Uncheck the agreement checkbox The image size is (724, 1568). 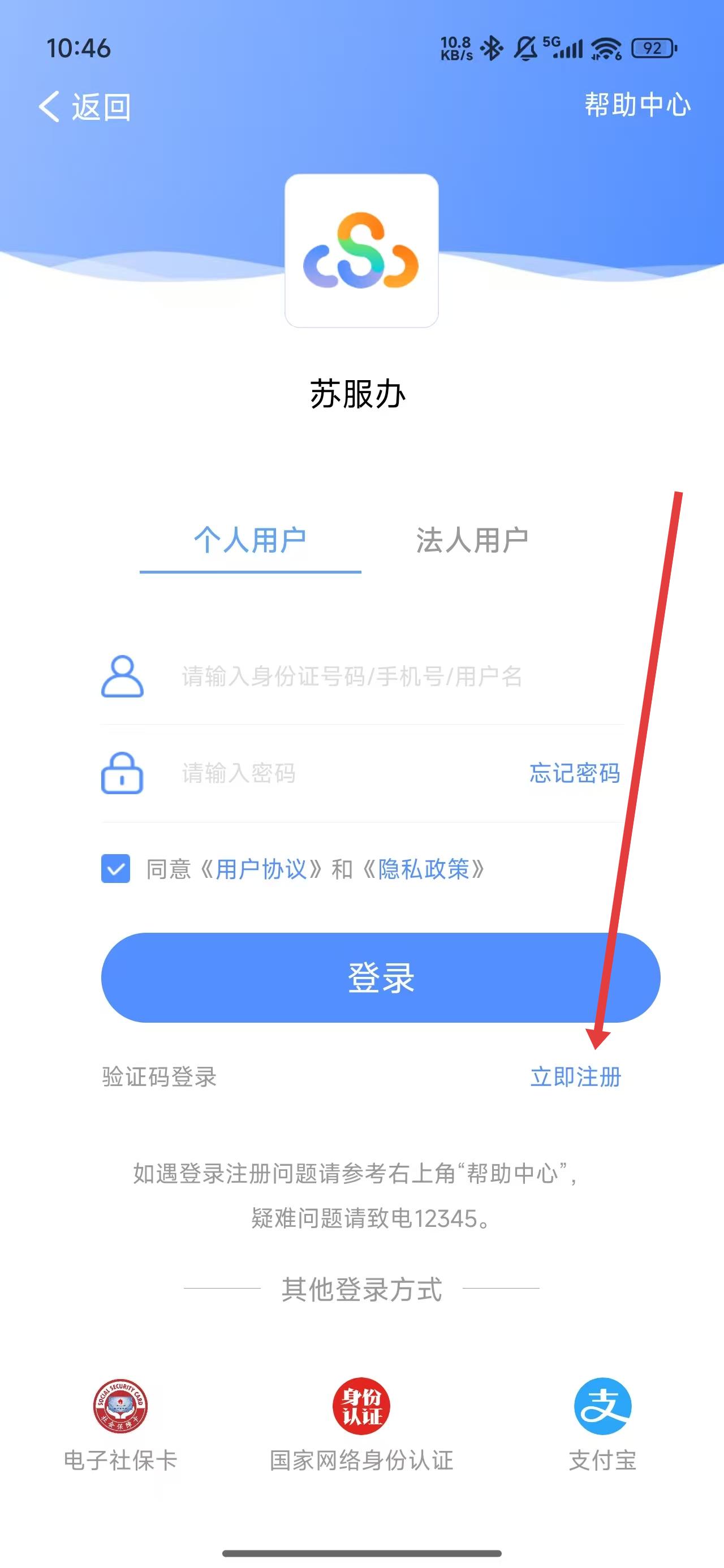(x=116, y=869)
